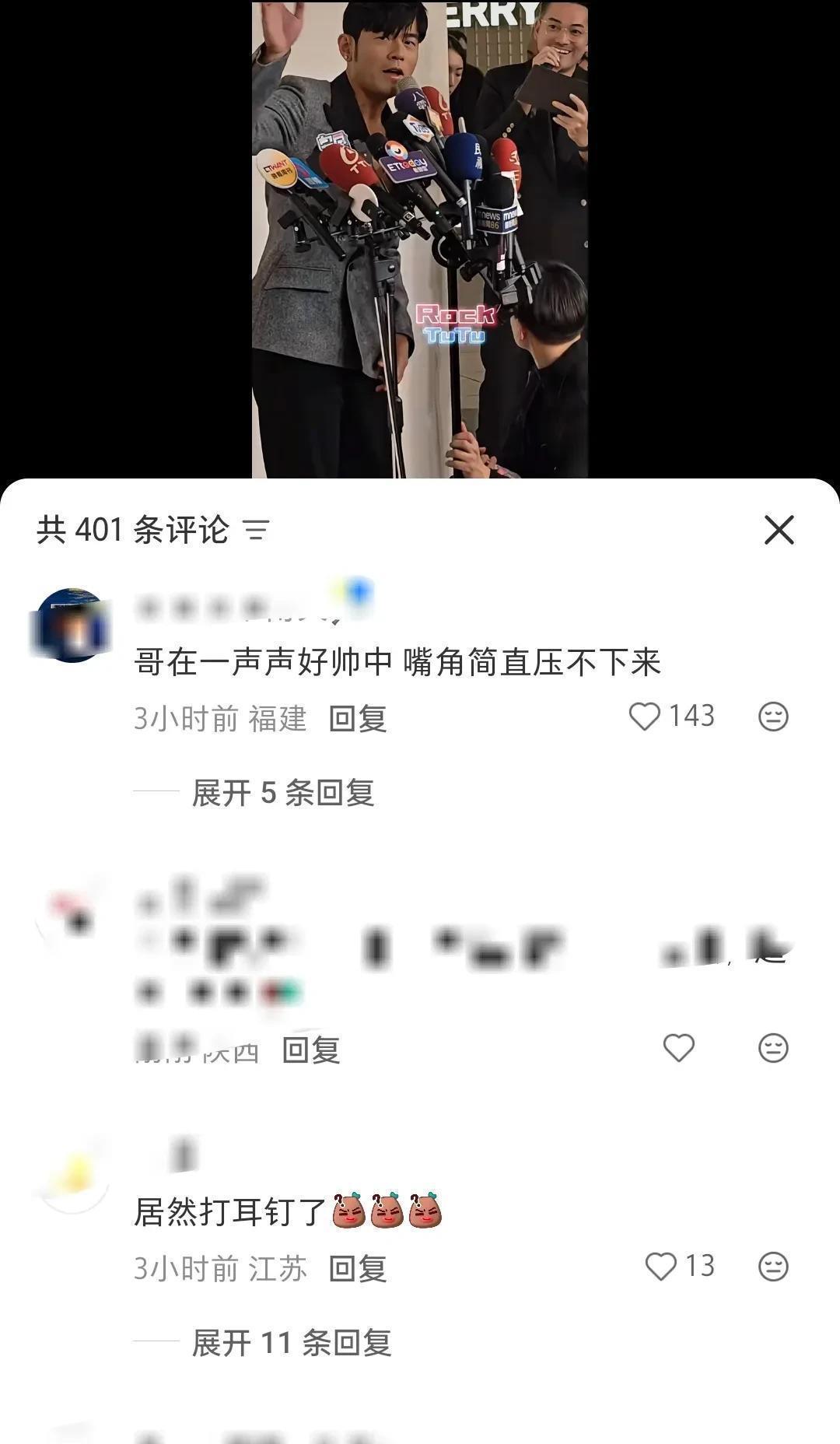Like the comment with 143 likes
This screenshot has width=840, height=1444.
645,717
